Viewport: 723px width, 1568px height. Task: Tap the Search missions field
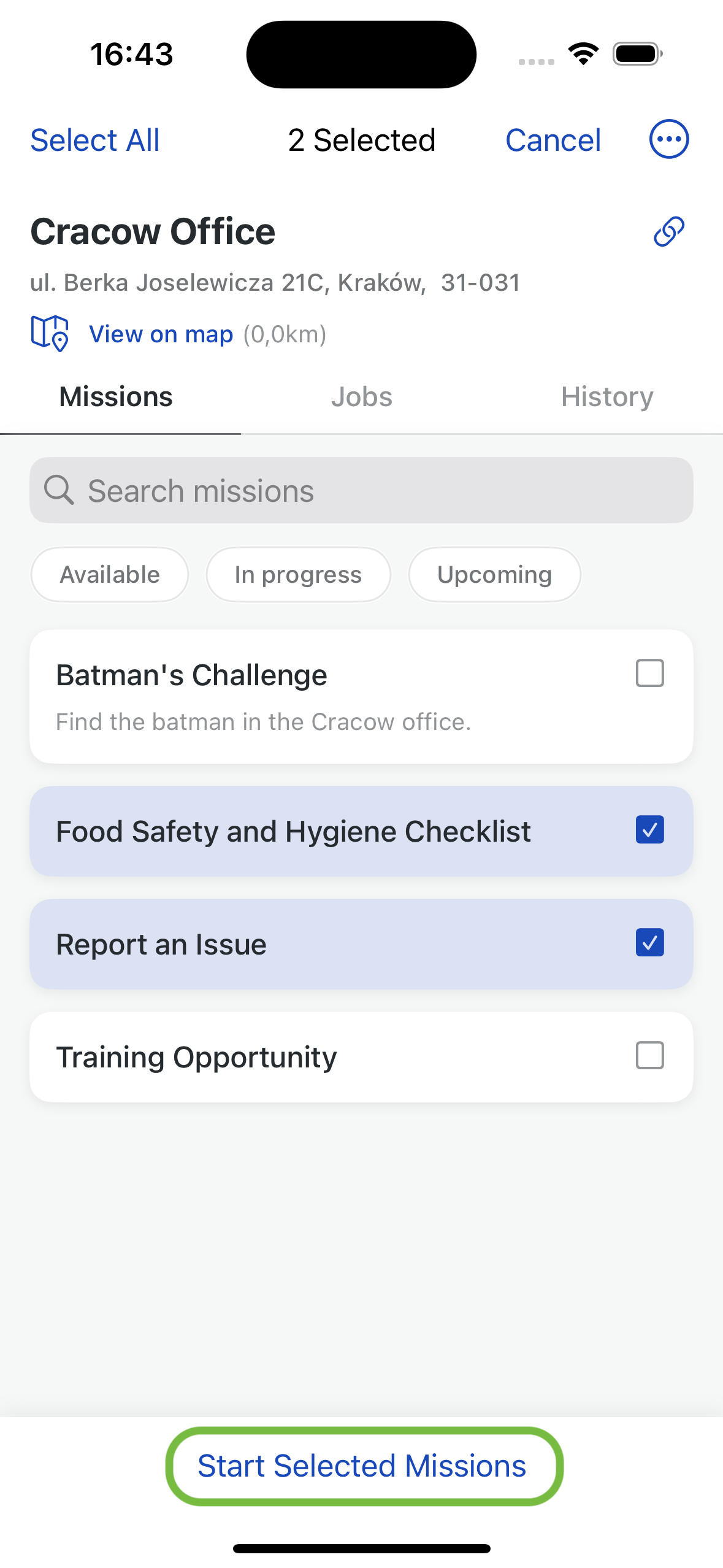[x=362, y=490]
